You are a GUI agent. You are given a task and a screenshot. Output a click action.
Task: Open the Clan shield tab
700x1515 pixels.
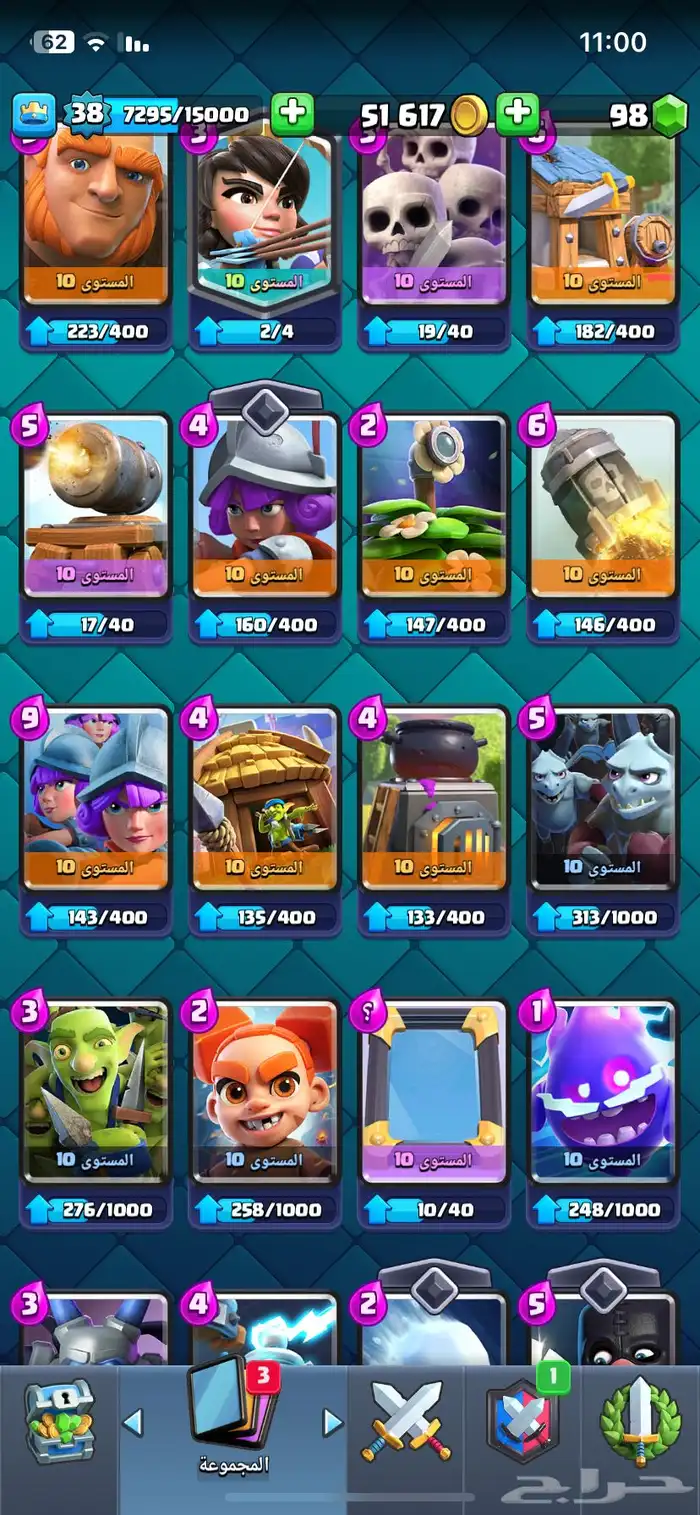click(x=523, y=1420)
